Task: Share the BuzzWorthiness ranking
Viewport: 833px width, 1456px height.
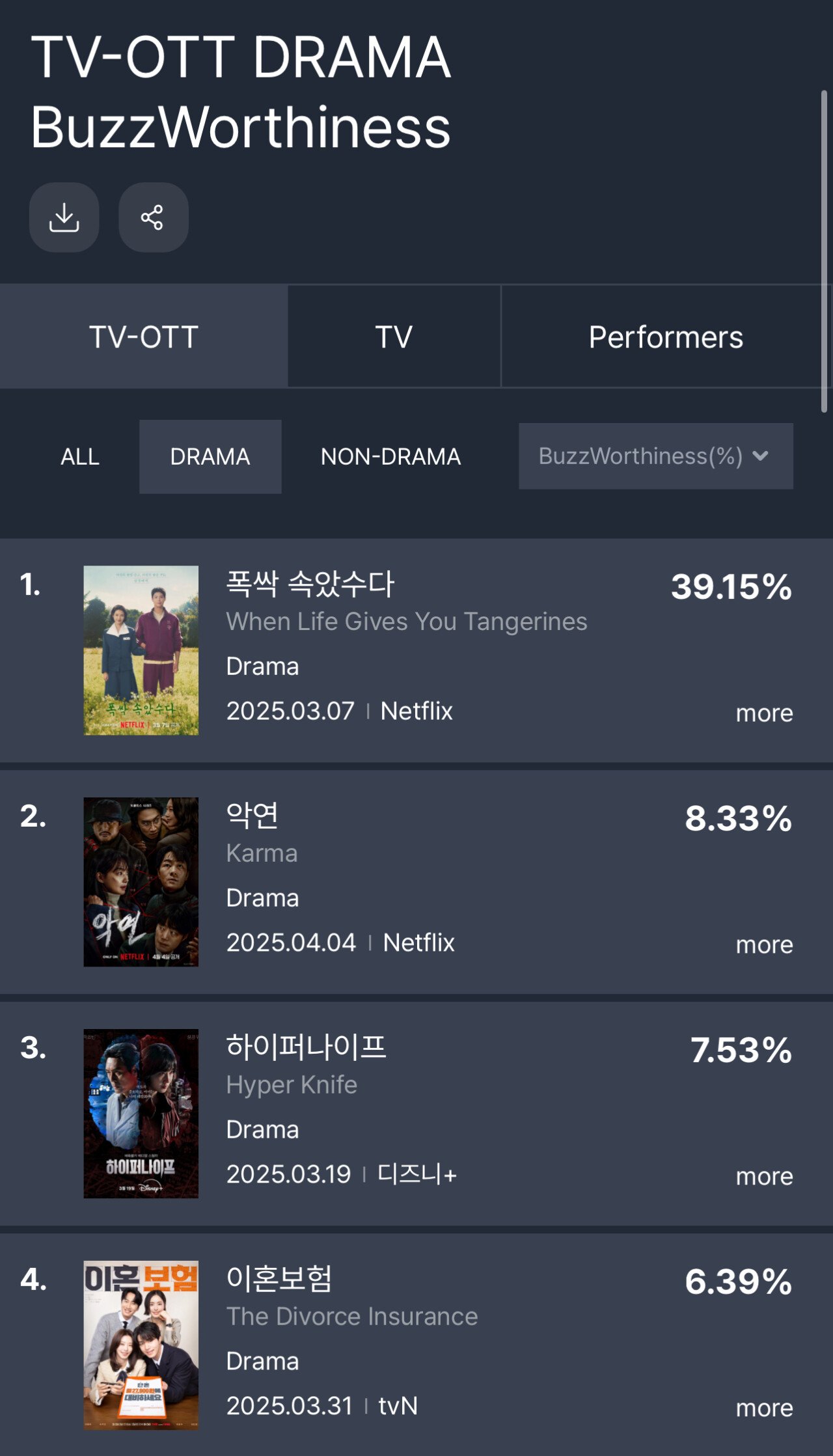Action: coord(153,217)
